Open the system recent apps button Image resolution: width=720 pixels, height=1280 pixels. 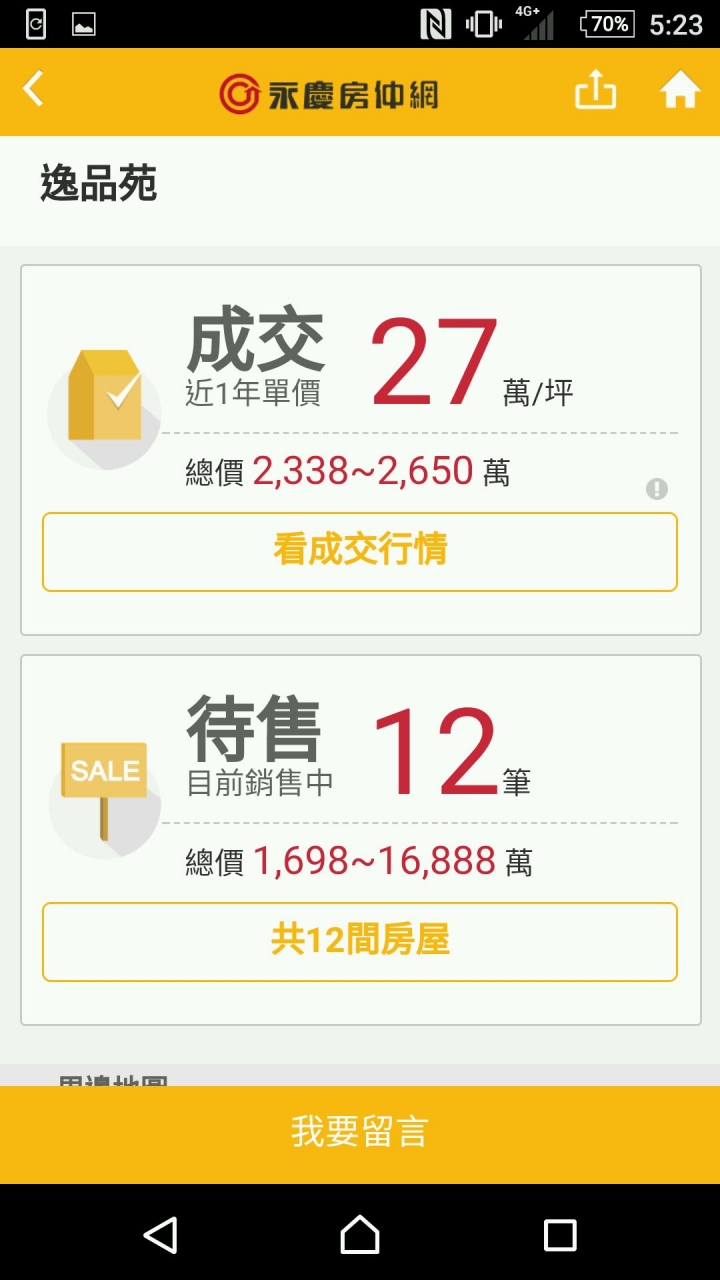point(560,1235)
